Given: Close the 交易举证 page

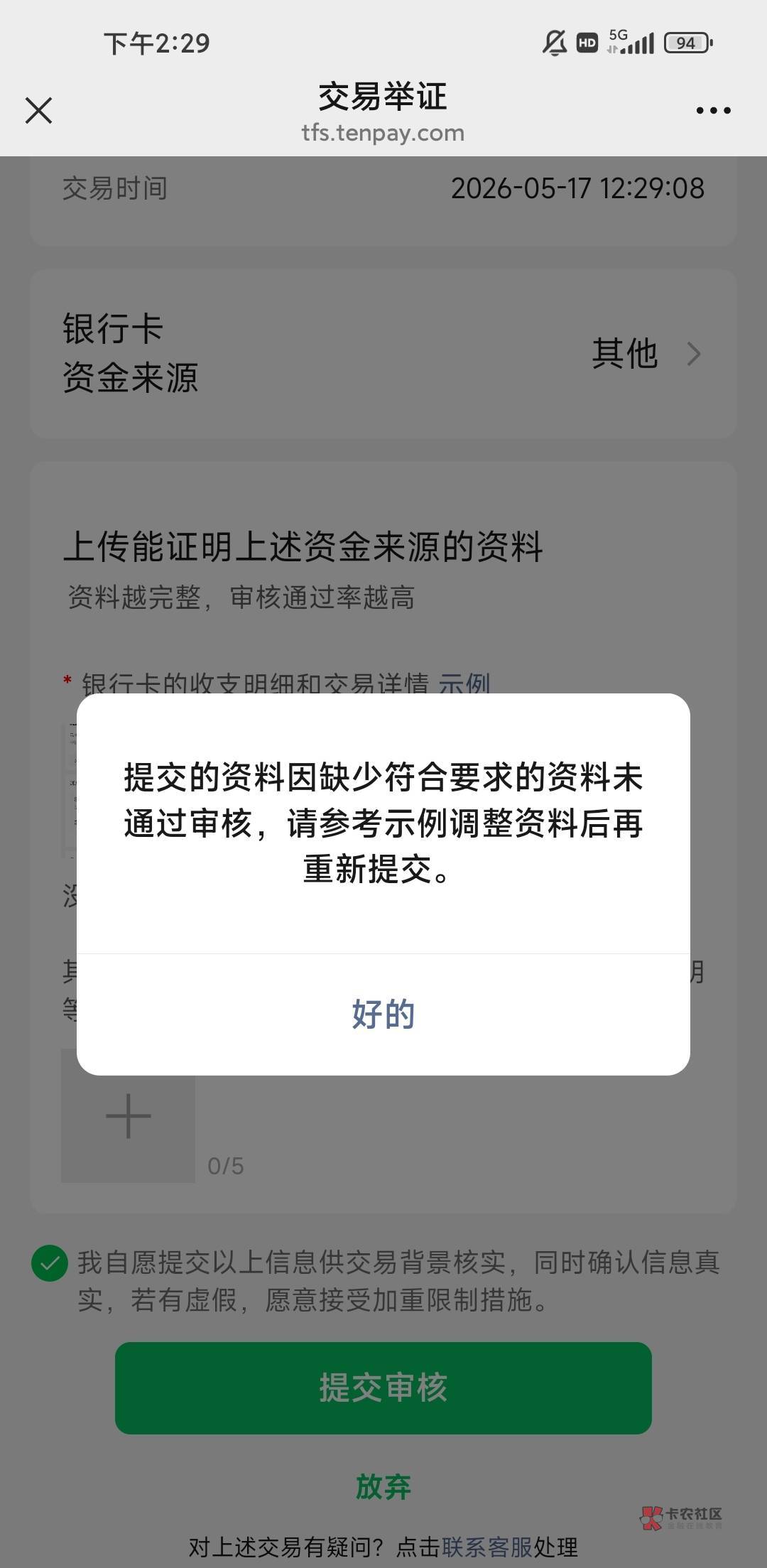Looking at the screenshot, I should [38, 110].
